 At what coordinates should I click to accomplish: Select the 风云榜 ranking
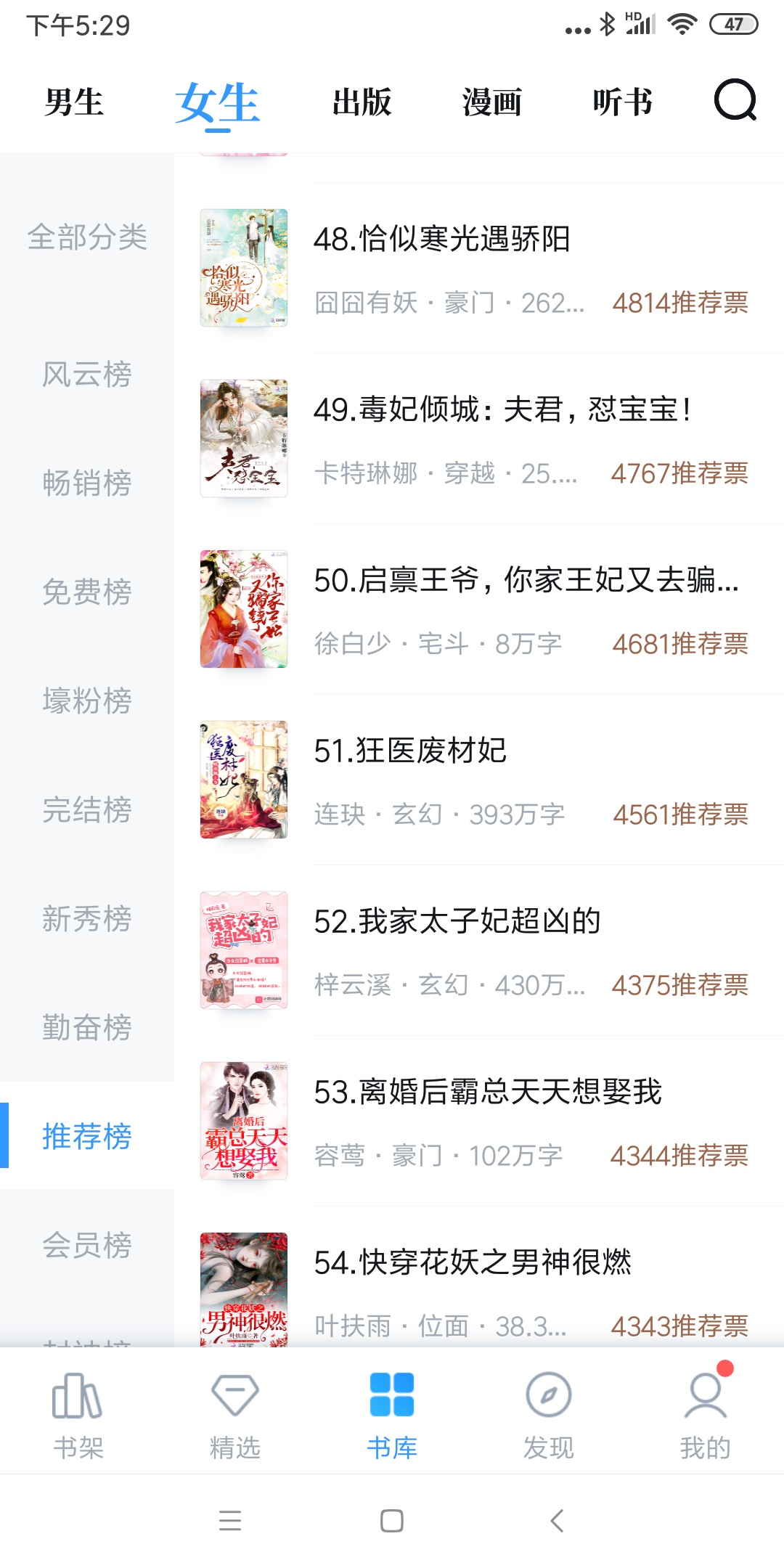[87, 374]
